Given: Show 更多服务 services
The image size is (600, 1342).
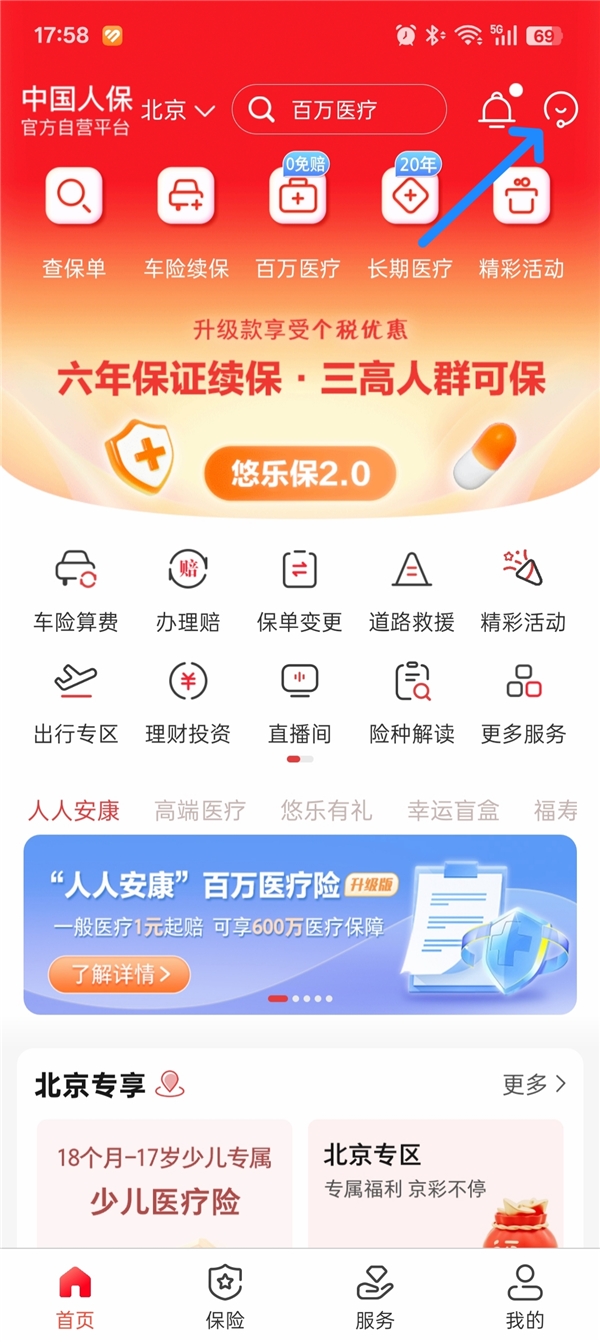Looking at the screenshot, I should (x=524, y=702).
